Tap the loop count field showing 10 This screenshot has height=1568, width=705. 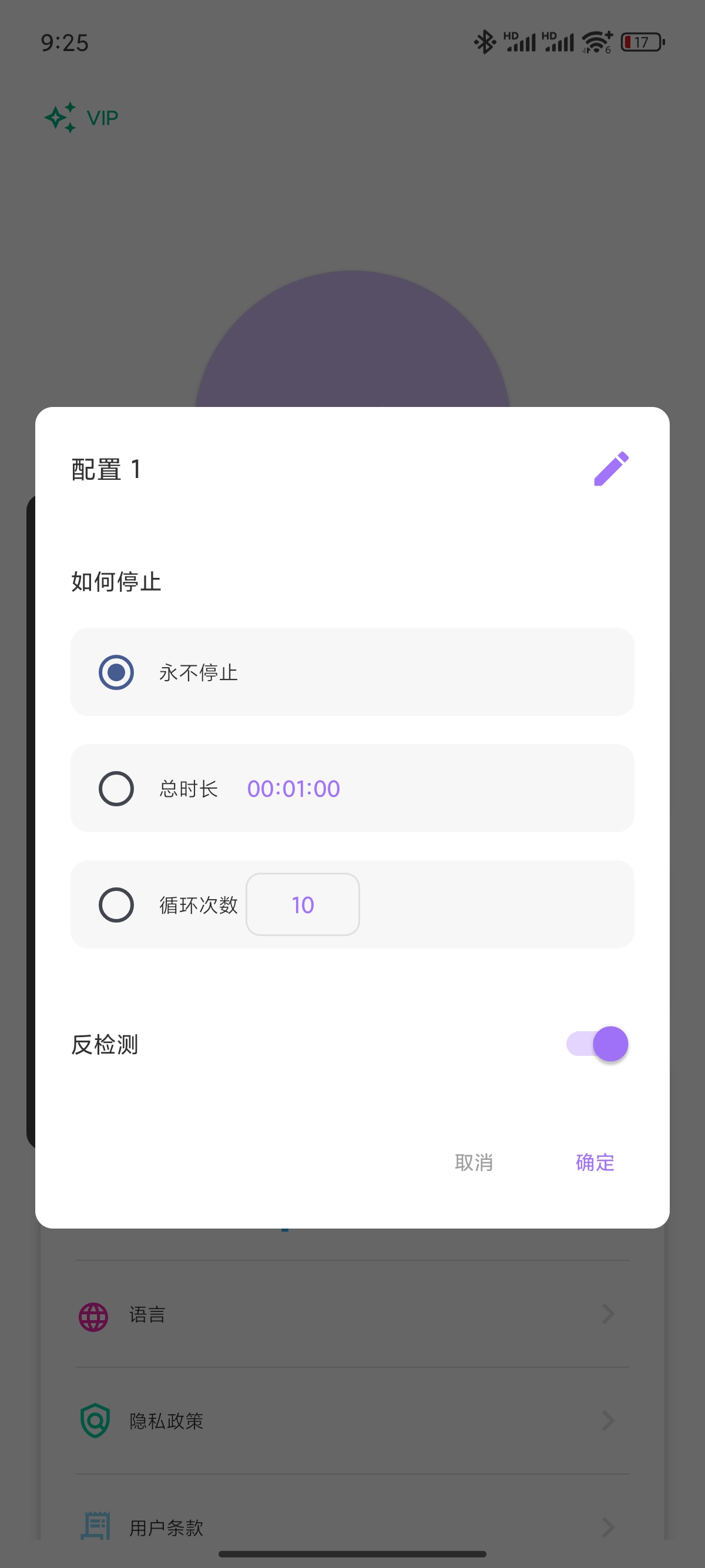pos(303,904)
